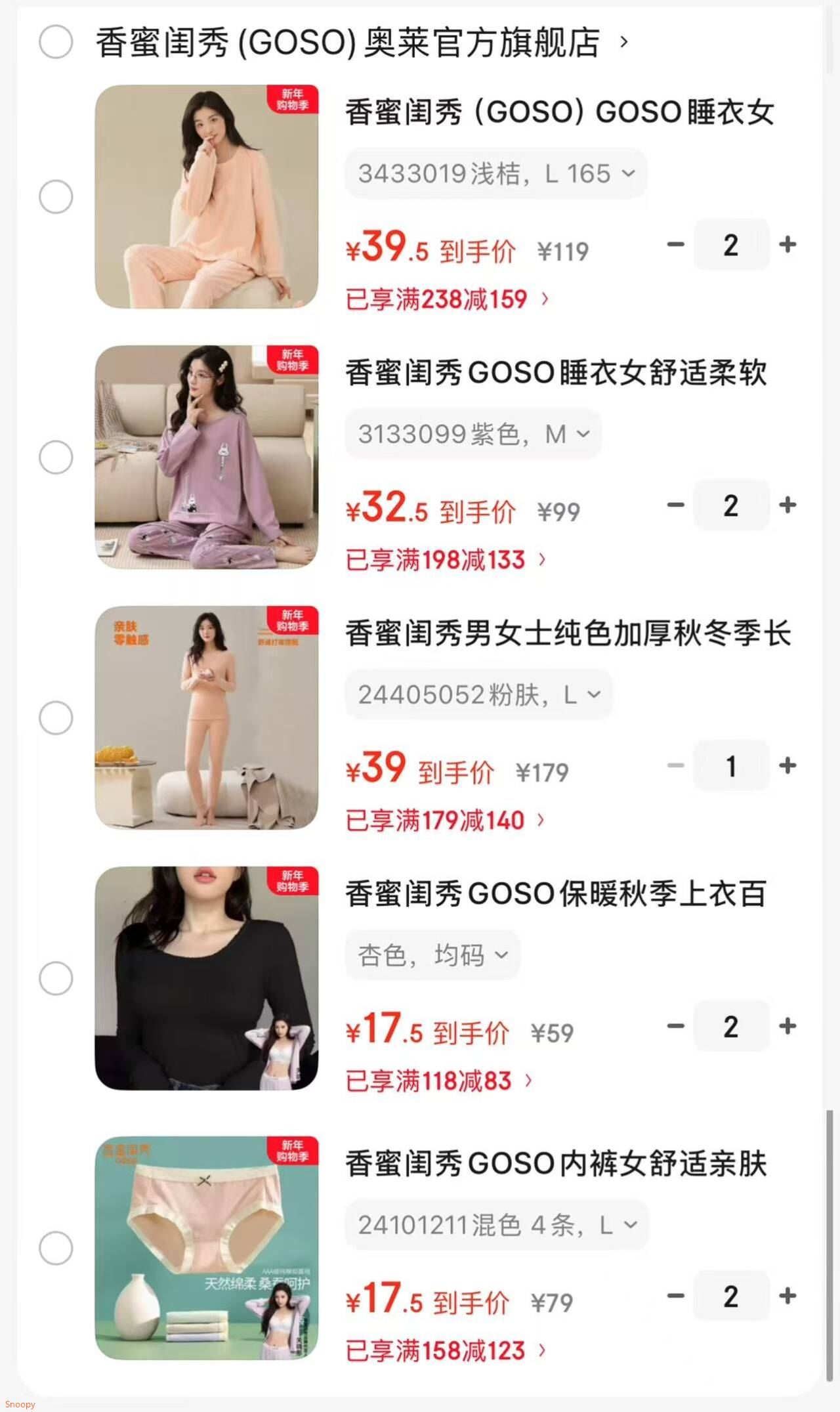Select the 内裤女 underwear item checkbox
The height and width of the screenshot is (1412, 840).
pyautogui.click(x=55, y=1249)
